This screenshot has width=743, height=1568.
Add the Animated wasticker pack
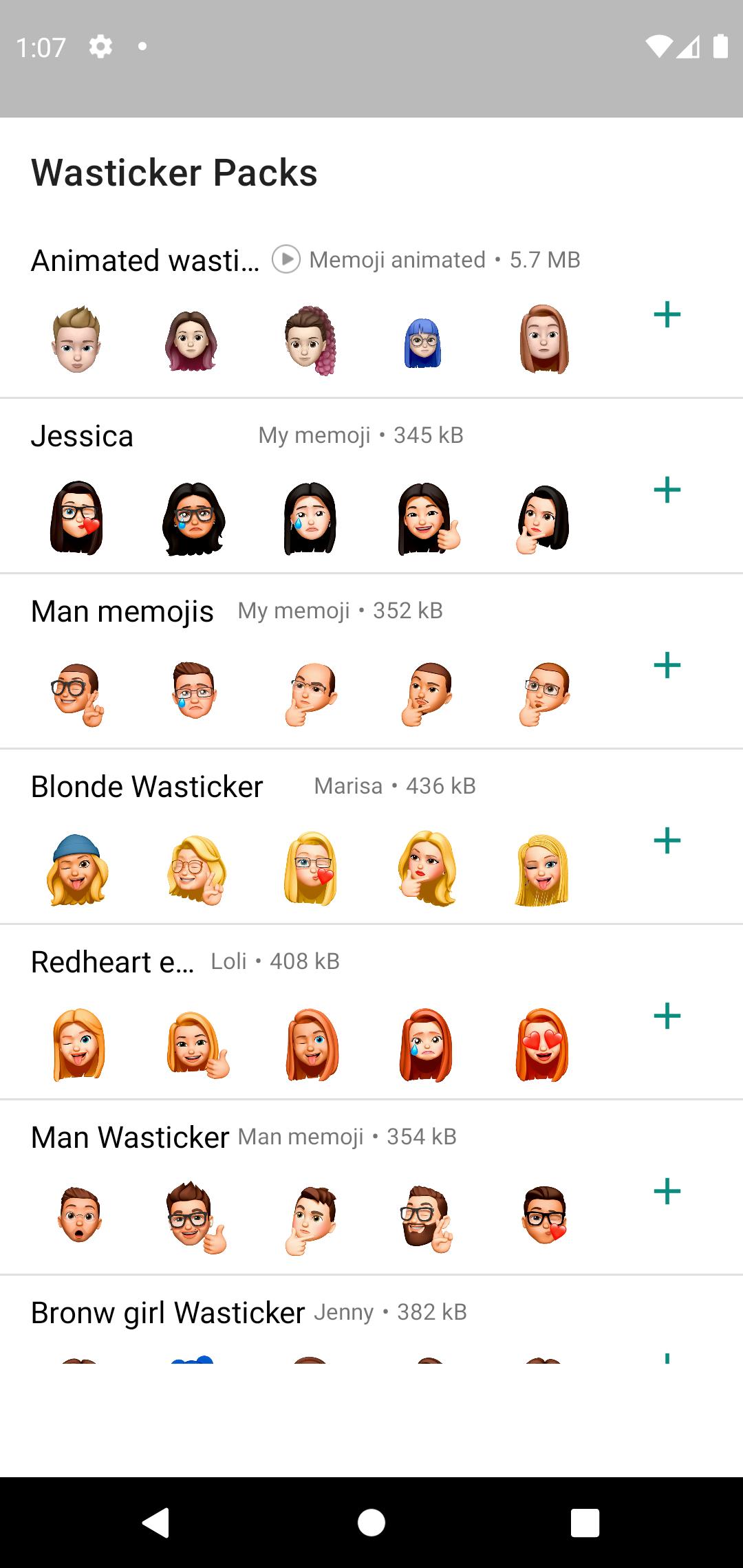click(x=667, y=315)
